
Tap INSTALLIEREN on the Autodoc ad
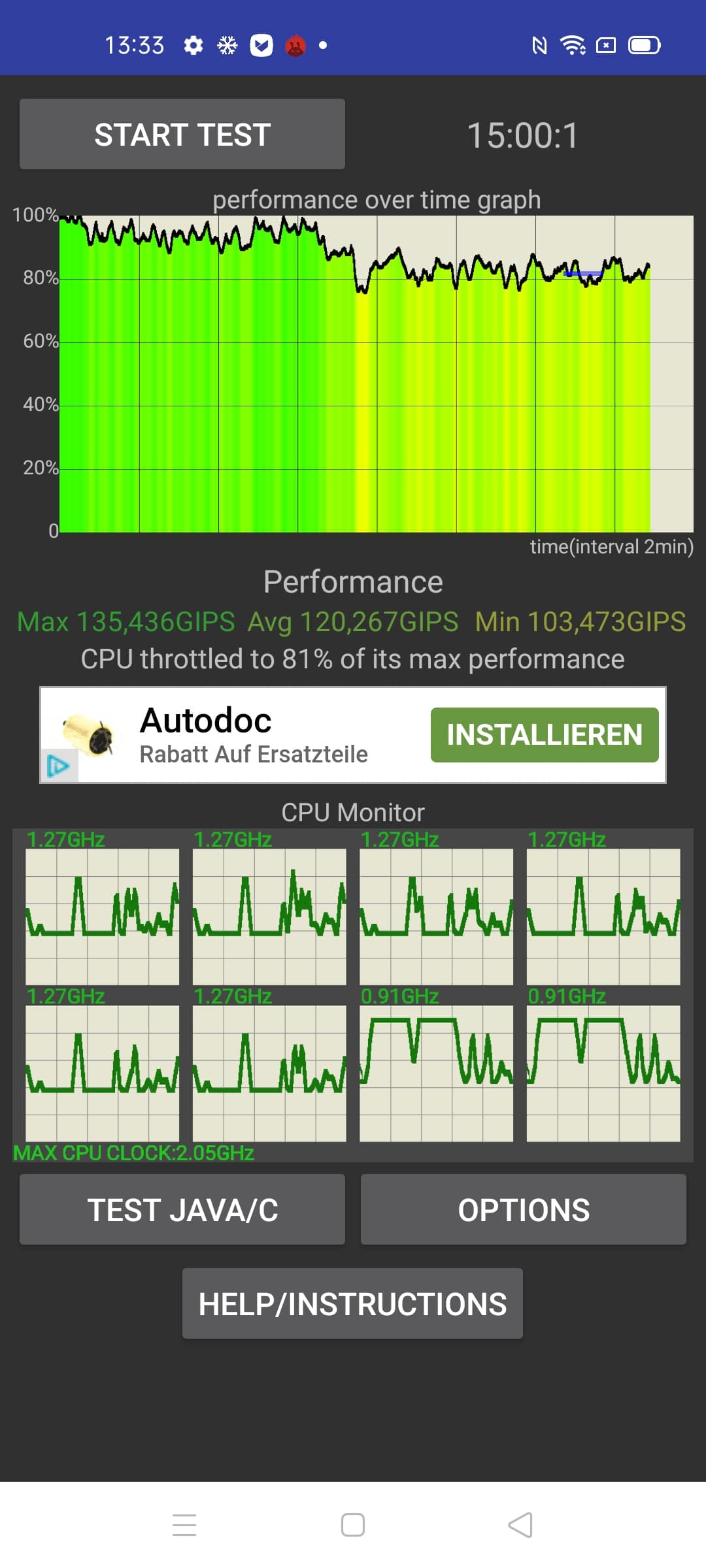[545, 735]
